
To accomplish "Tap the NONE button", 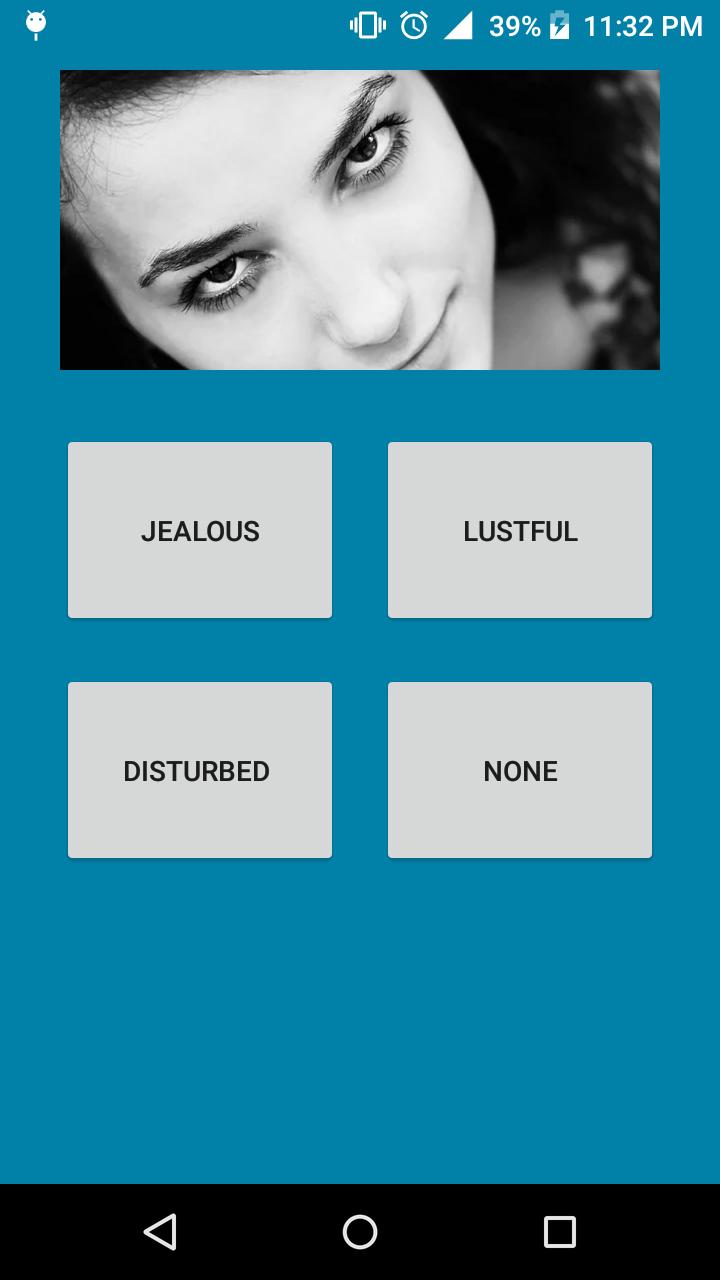I will coord(520,770).
